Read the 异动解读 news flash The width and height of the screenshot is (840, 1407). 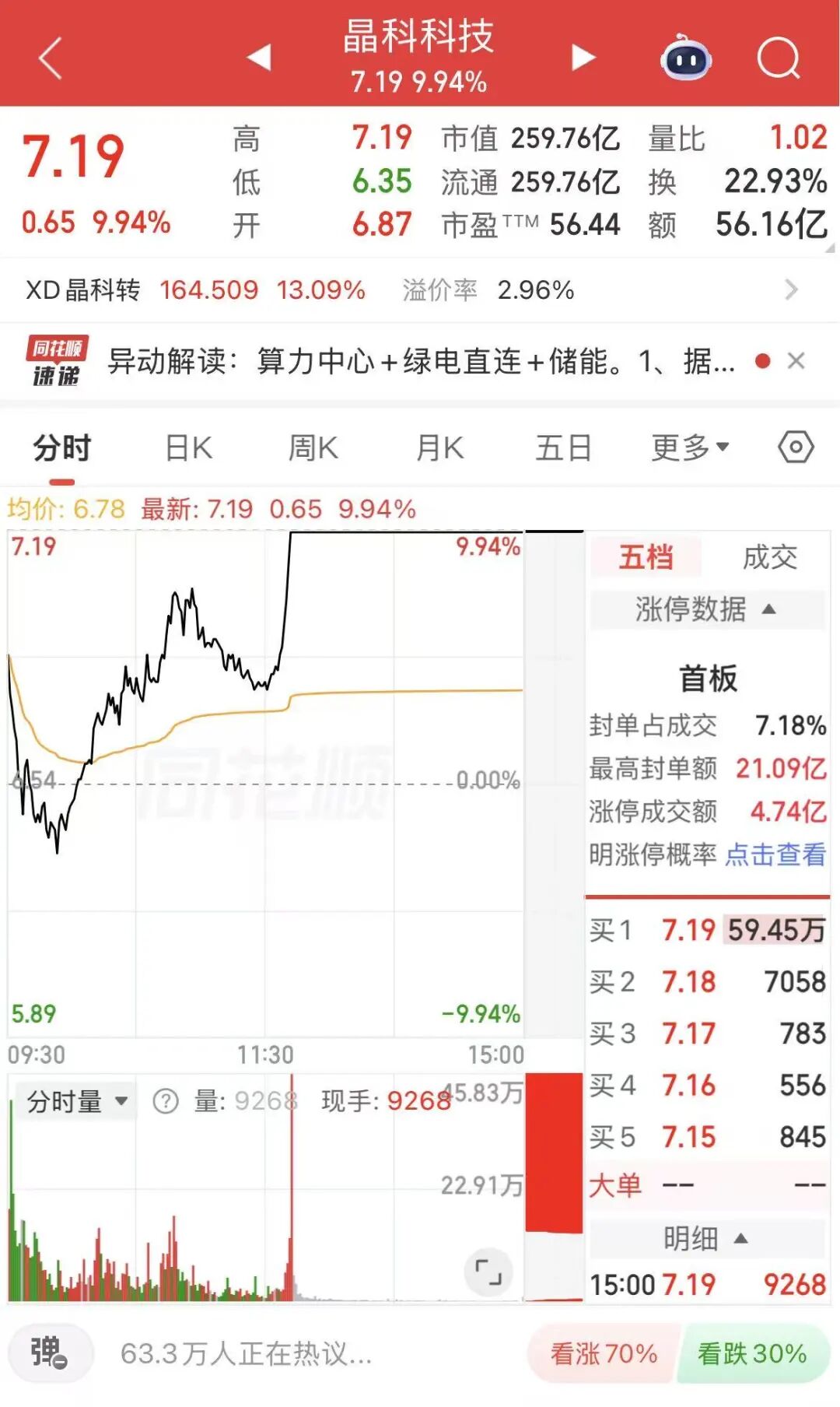click(x=420, y=361)
